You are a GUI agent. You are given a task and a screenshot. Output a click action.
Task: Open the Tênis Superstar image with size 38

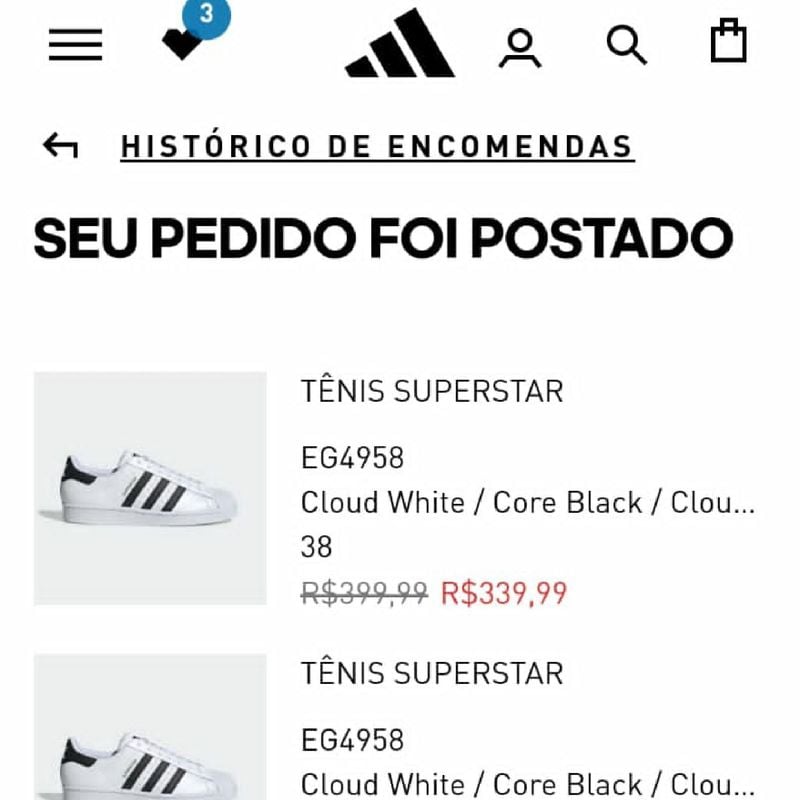pyautogui.click(x=150, y=488)
